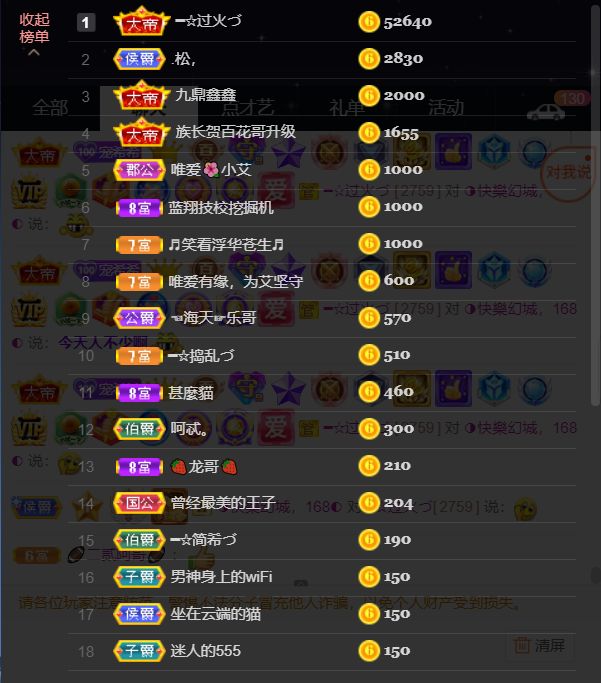Viewport: 601px width, 683px height.
Task: Open top-ranked user ━☆过火づ
Action: tap(208, 21)
